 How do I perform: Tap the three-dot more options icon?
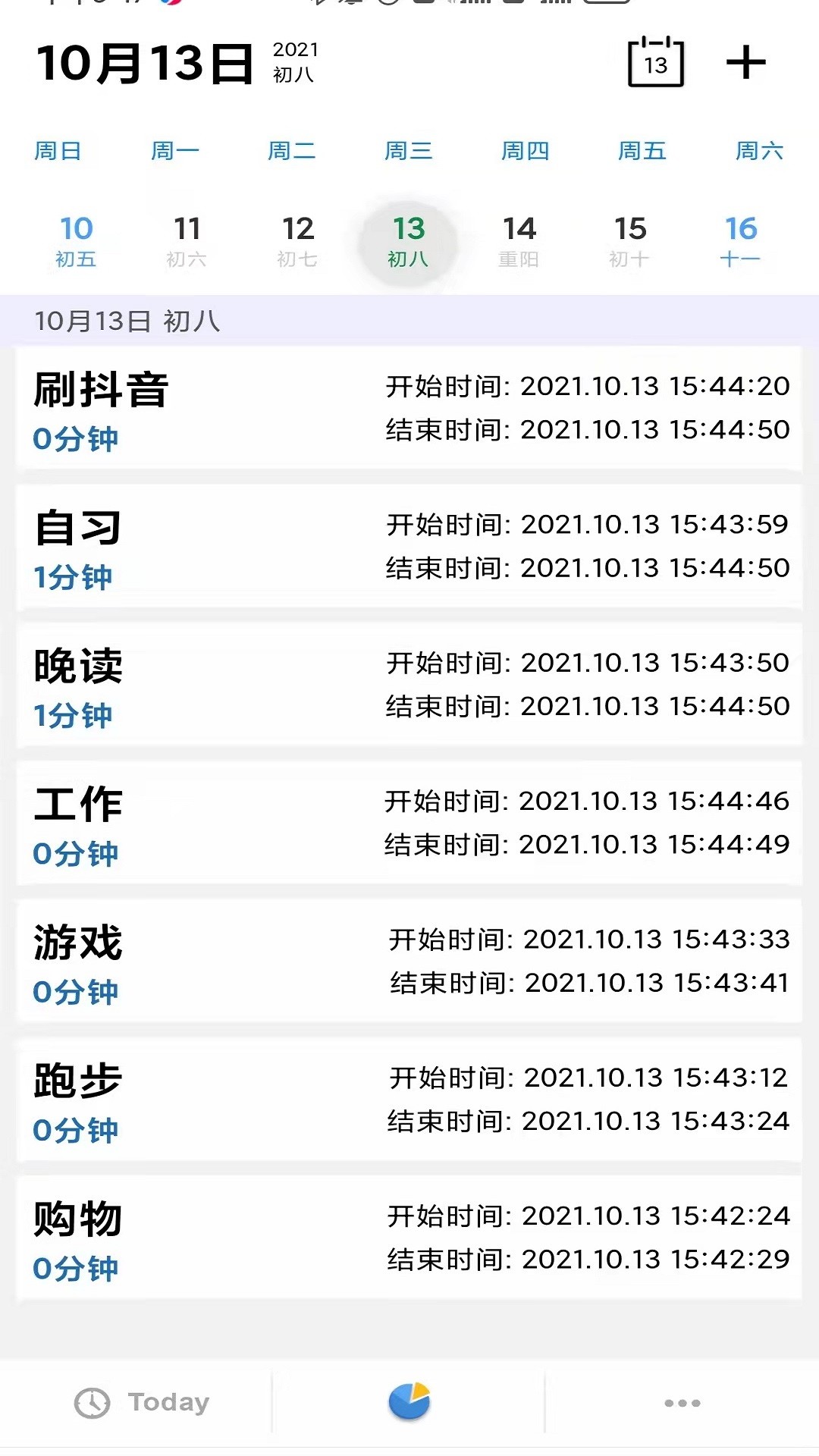tap(679, 1401)
